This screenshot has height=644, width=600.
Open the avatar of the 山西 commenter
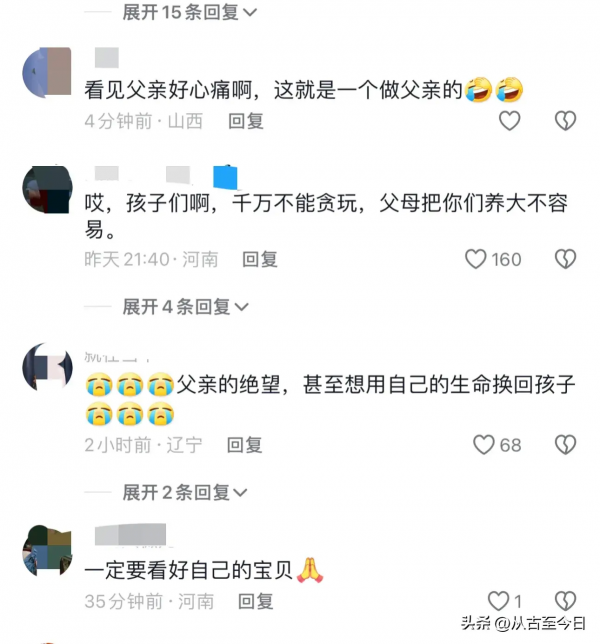click(x=47, y=71)
